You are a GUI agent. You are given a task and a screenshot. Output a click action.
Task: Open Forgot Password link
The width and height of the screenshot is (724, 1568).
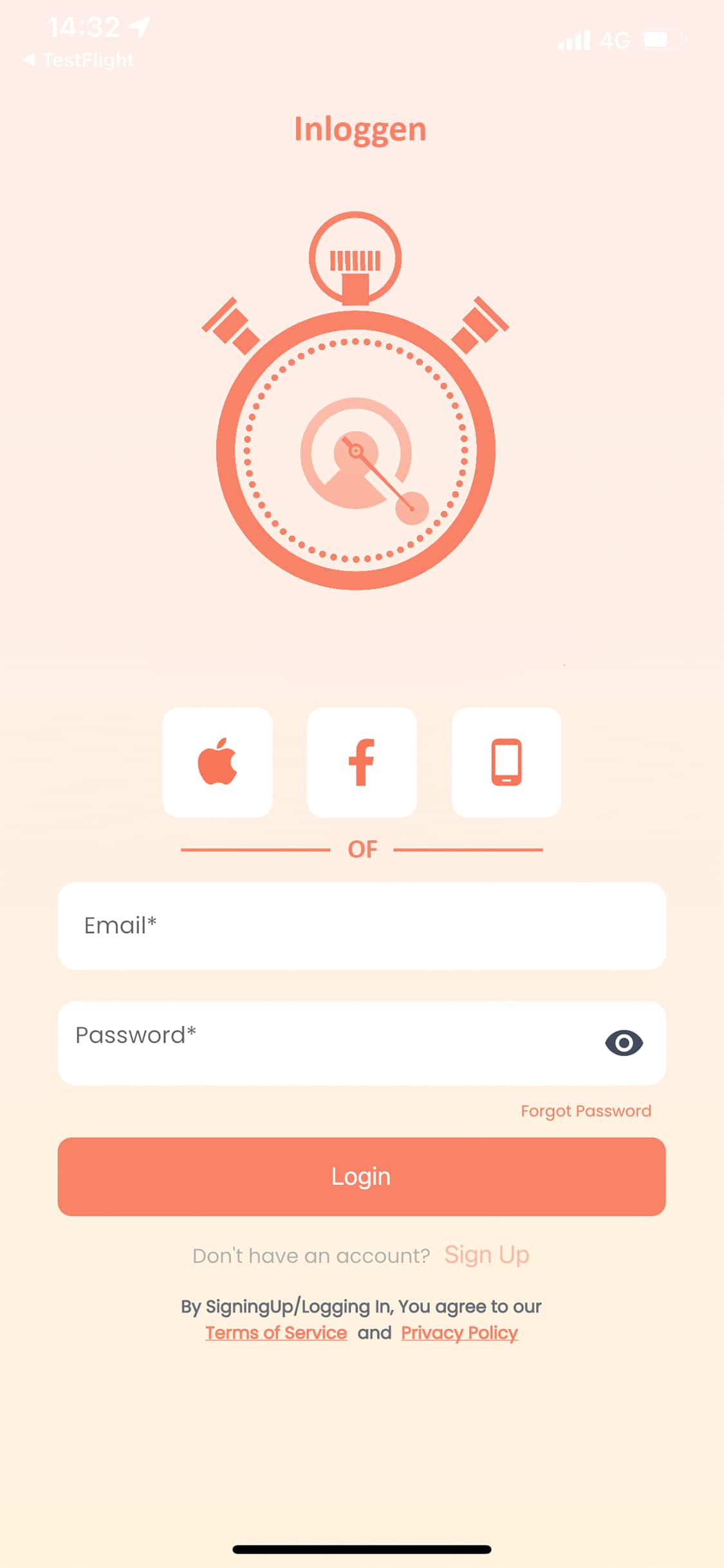click(x=586, y=1111)
